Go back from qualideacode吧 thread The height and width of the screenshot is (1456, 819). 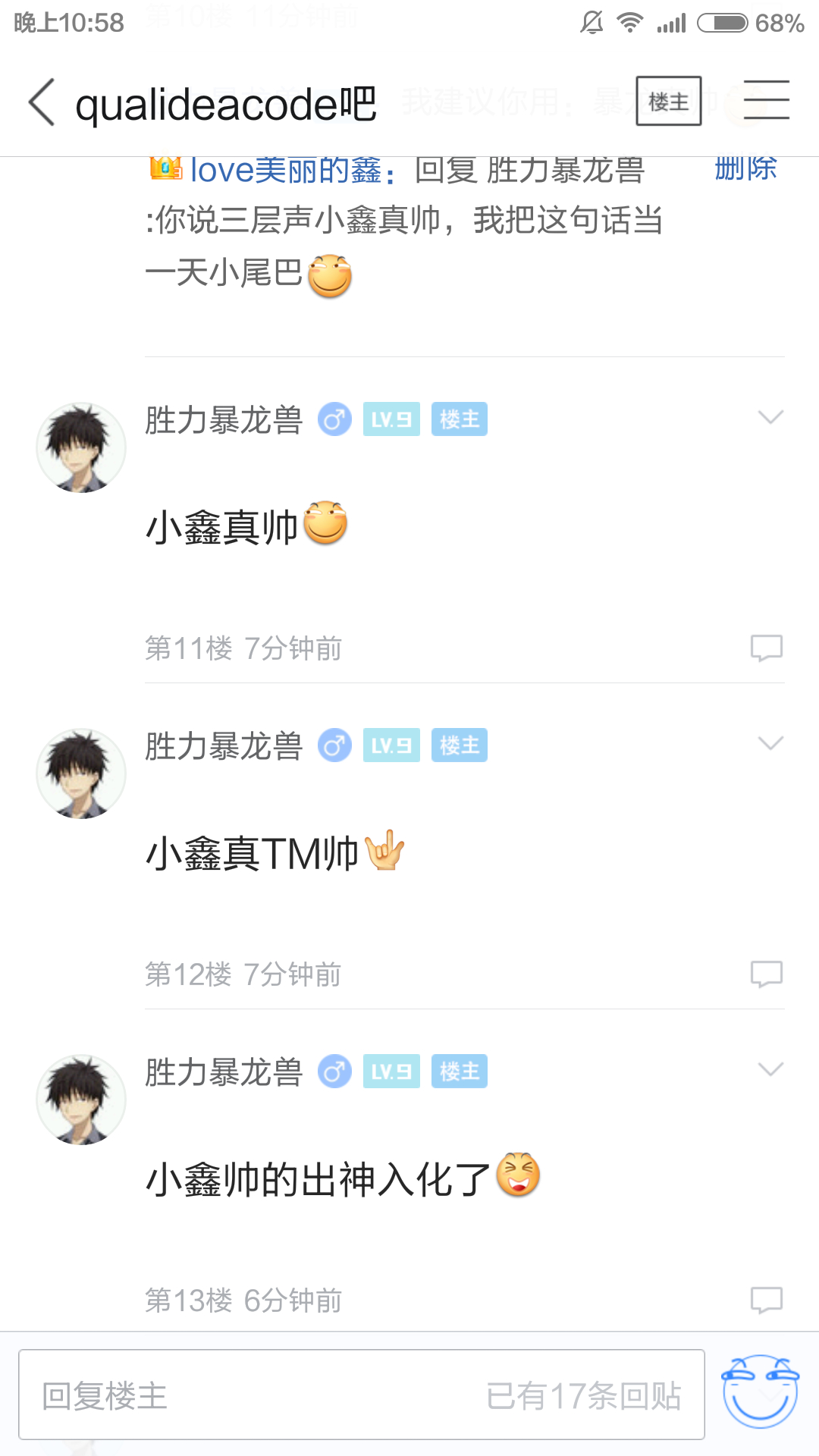click(x=42, y=102)
